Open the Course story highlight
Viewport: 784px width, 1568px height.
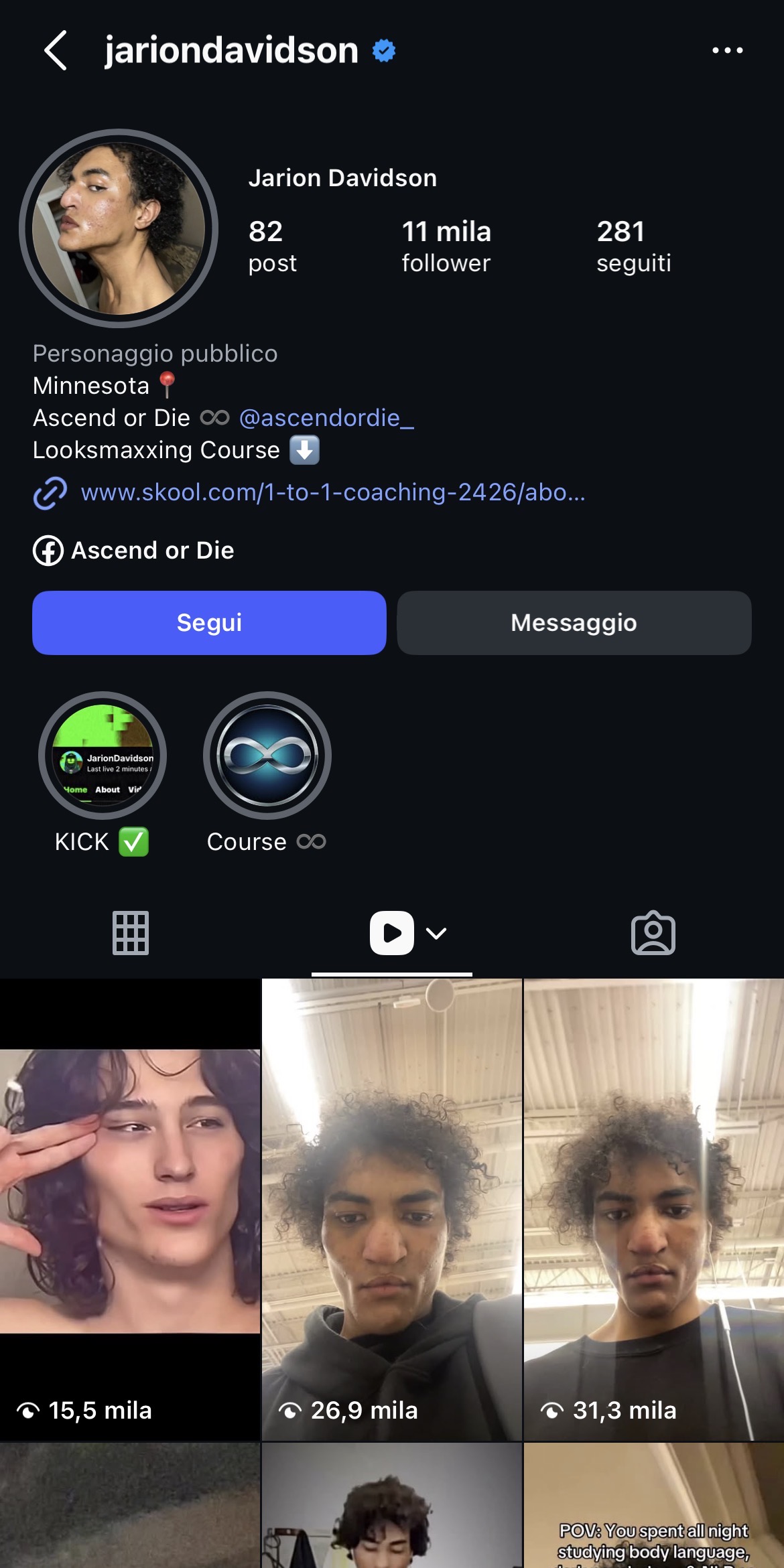coord(267,756)
